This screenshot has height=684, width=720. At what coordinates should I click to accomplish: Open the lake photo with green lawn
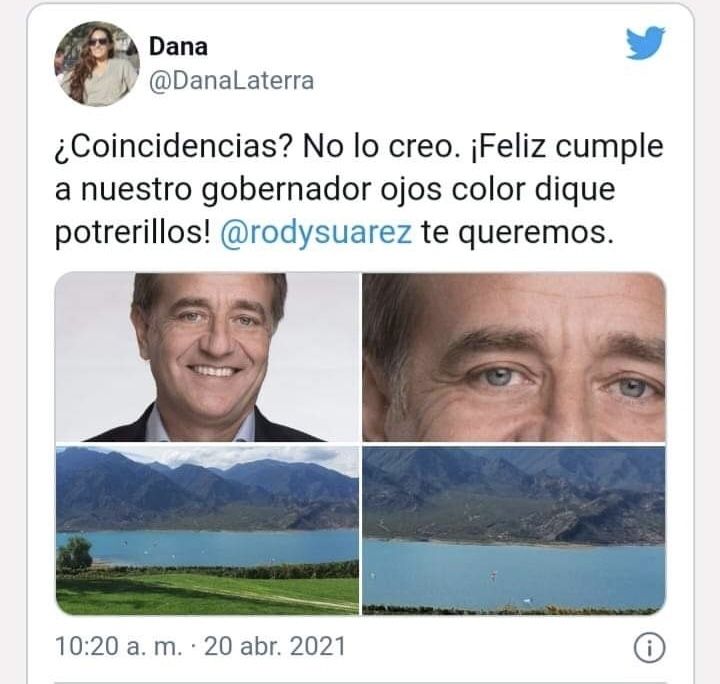207,530
